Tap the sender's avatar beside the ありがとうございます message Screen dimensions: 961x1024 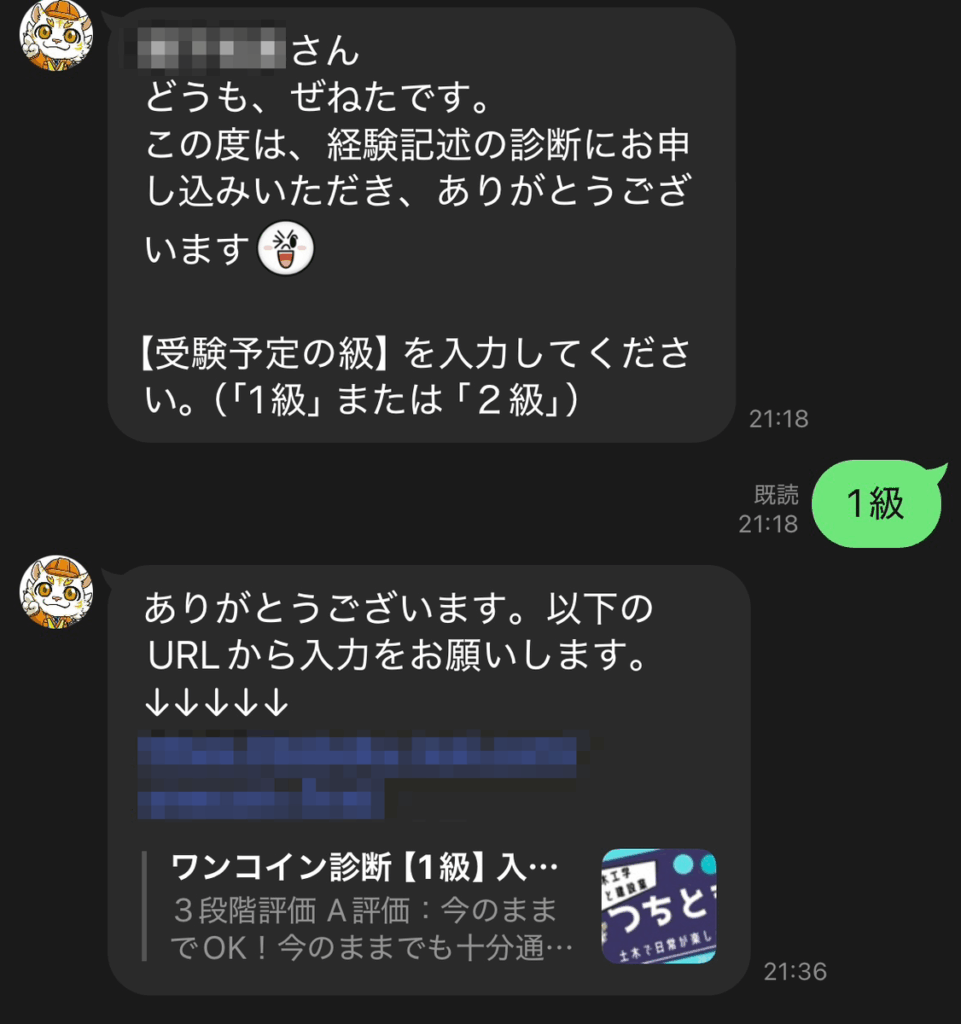(57, 592)
